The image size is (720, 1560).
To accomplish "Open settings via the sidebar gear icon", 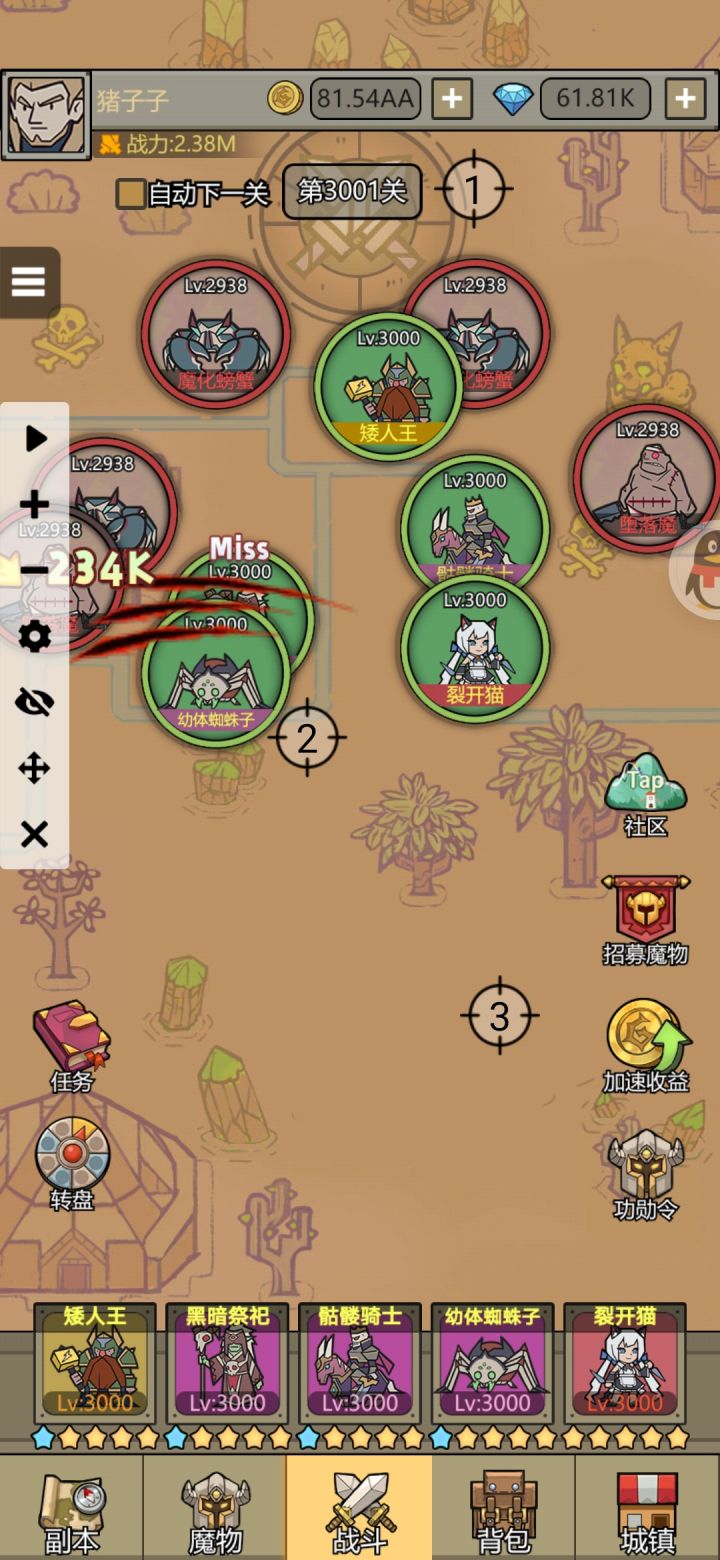I will tap(35, 636).
